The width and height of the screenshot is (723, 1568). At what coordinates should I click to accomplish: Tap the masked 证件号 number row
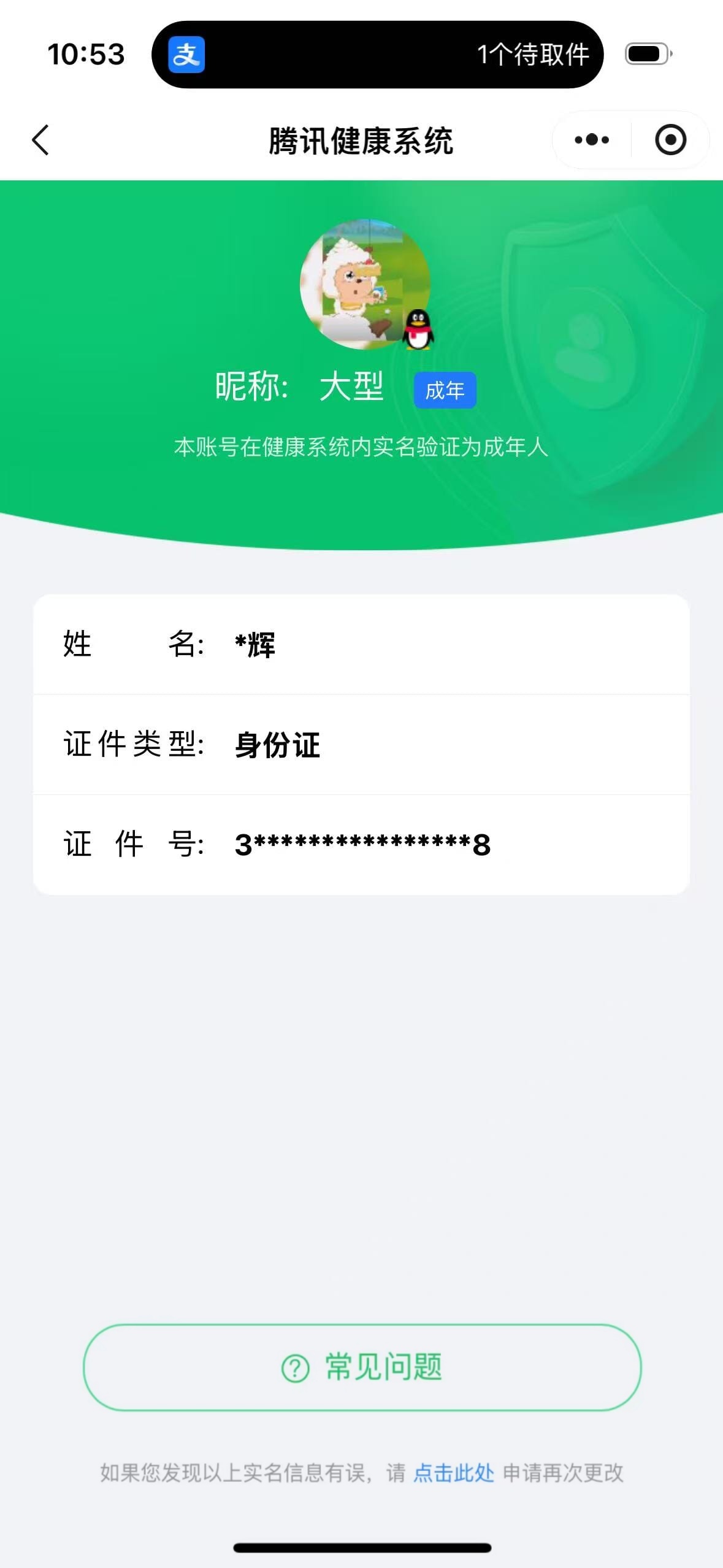tap(362, 845)
